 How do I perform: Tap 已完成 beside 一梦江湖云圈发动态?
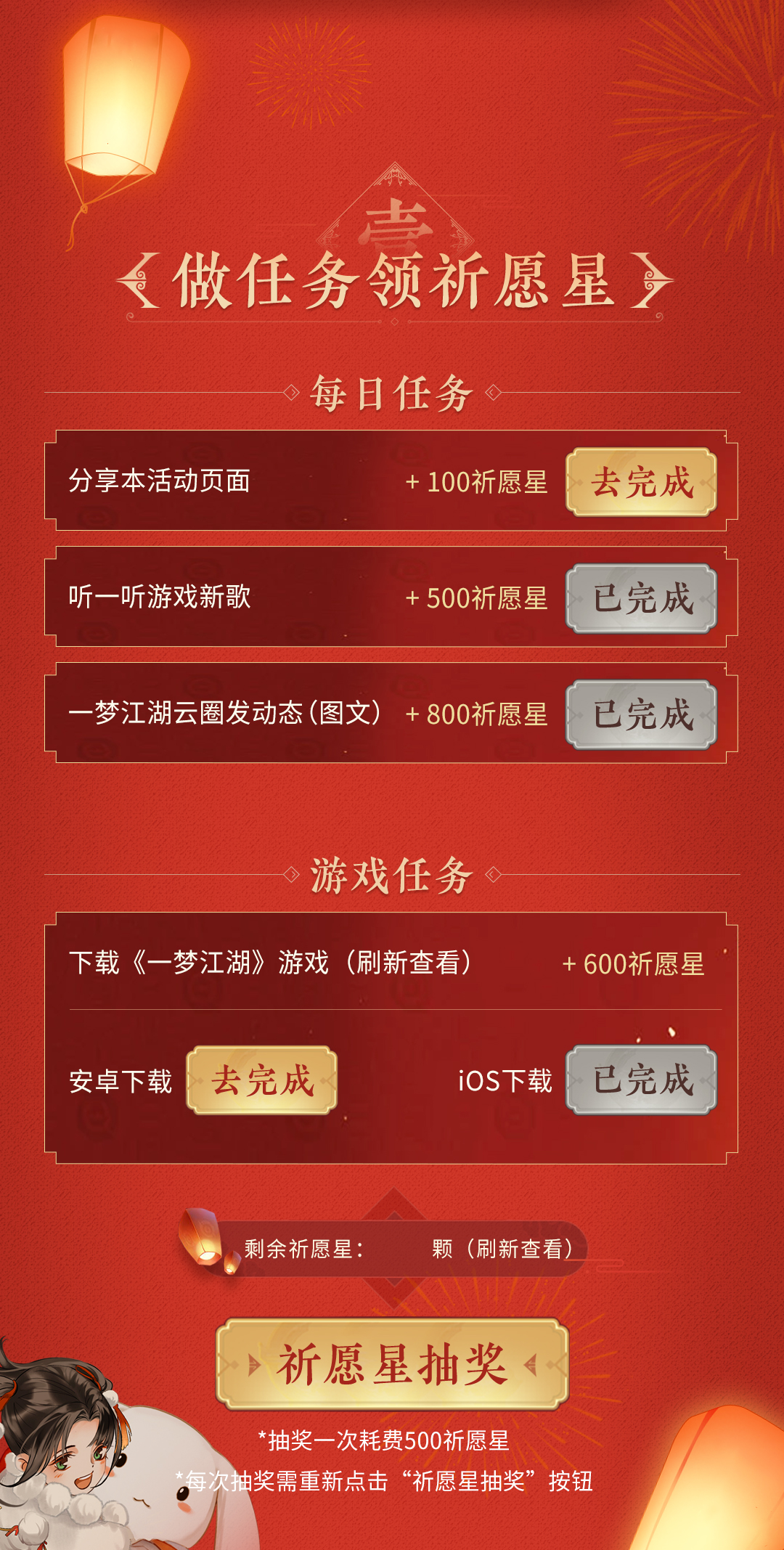tap(642, 714)
